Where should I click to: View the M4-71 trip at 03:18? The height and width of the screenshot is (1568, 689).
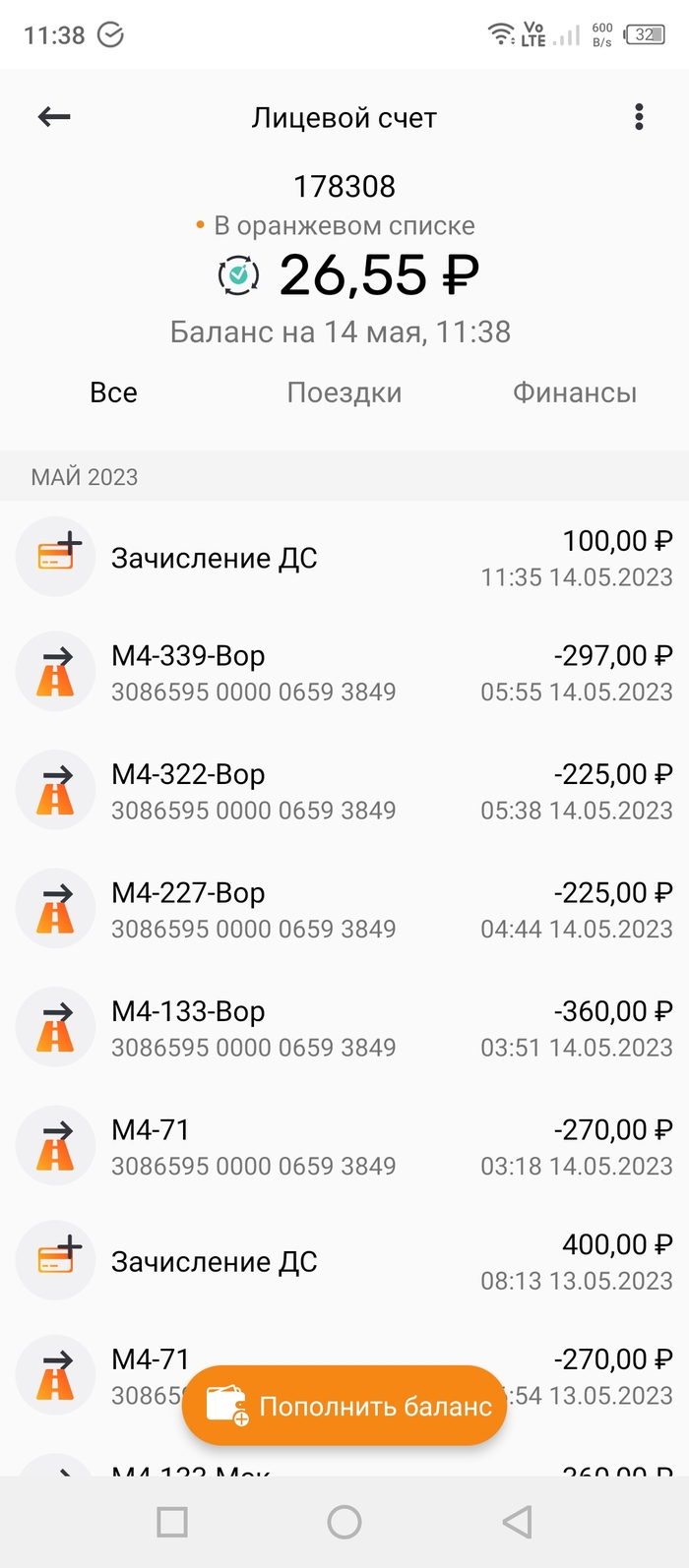pyautogui.click(x=344, y=1147)
